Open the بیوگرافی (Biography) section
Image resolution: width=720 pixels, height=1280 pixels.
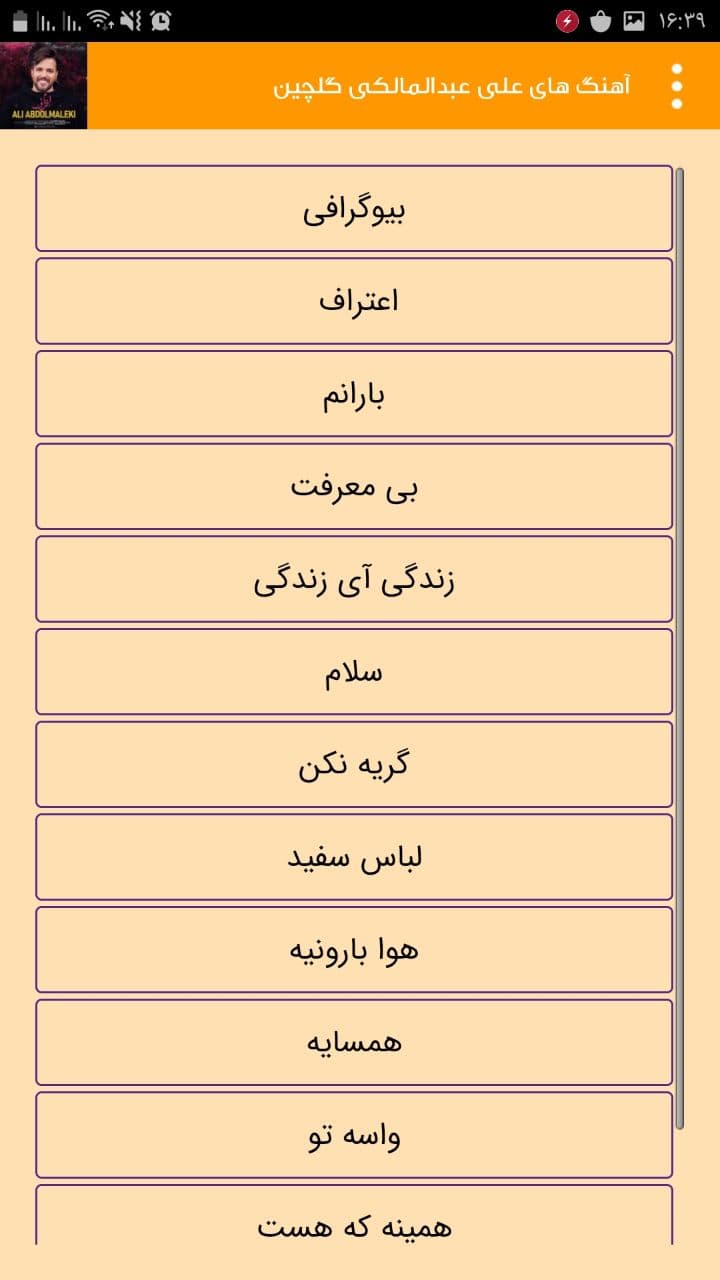[354, 207]
